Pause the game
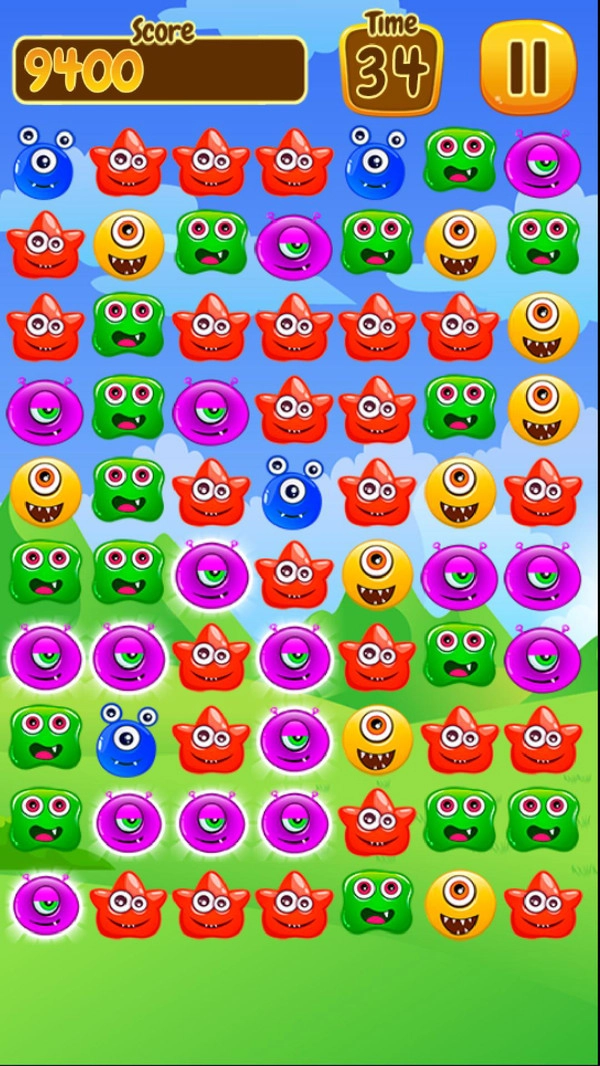This screenshot has width=600, height=1066. (x=527, y=66)
